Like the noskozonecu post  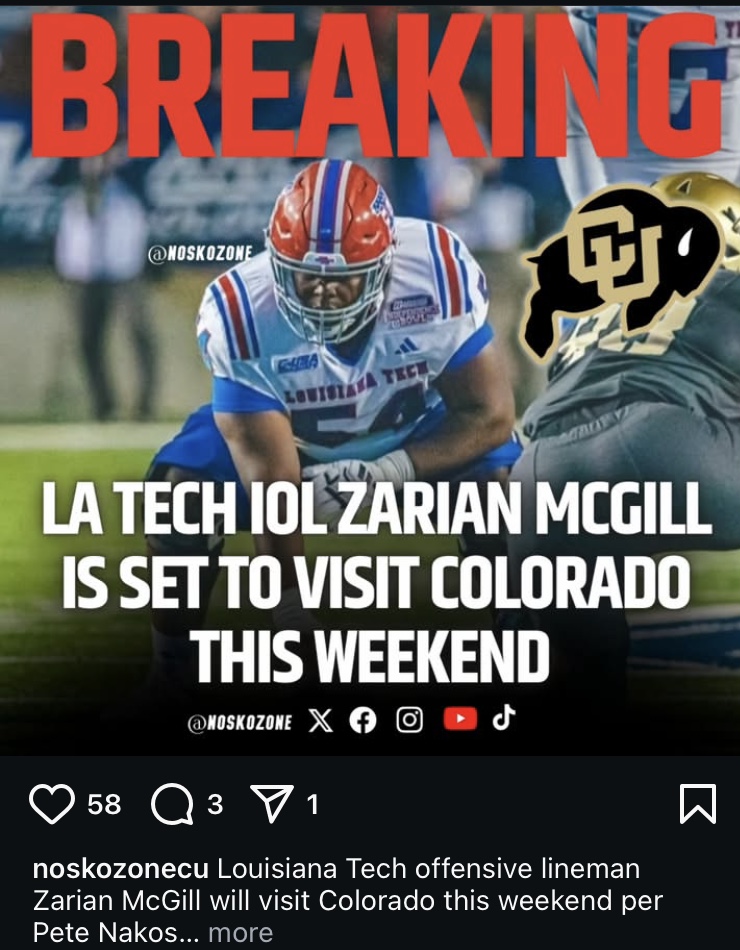(x=52, y=804)
